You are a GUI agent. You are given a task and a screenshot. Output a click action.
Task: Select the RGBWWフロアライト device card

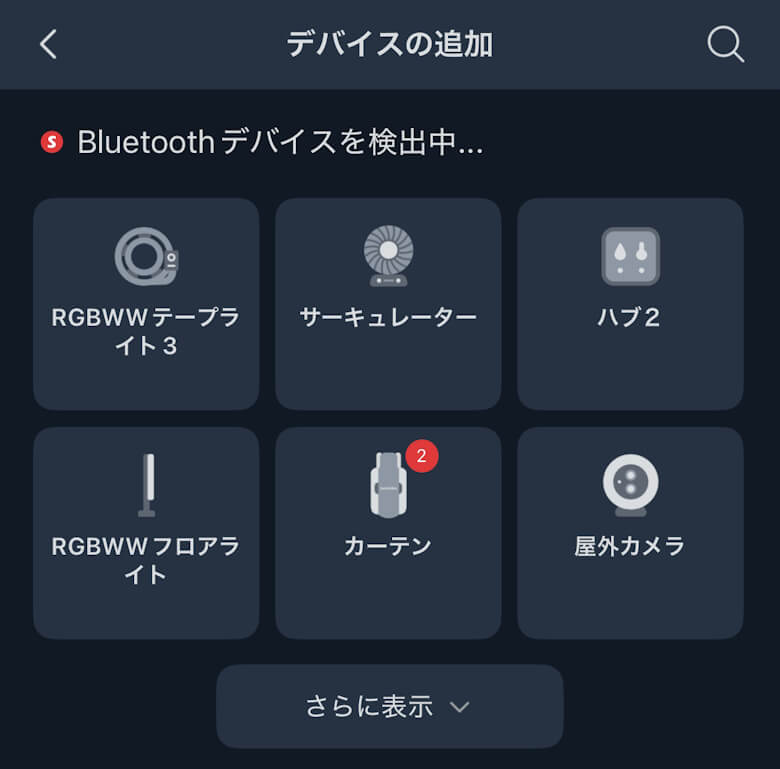[x=146, y=533]
